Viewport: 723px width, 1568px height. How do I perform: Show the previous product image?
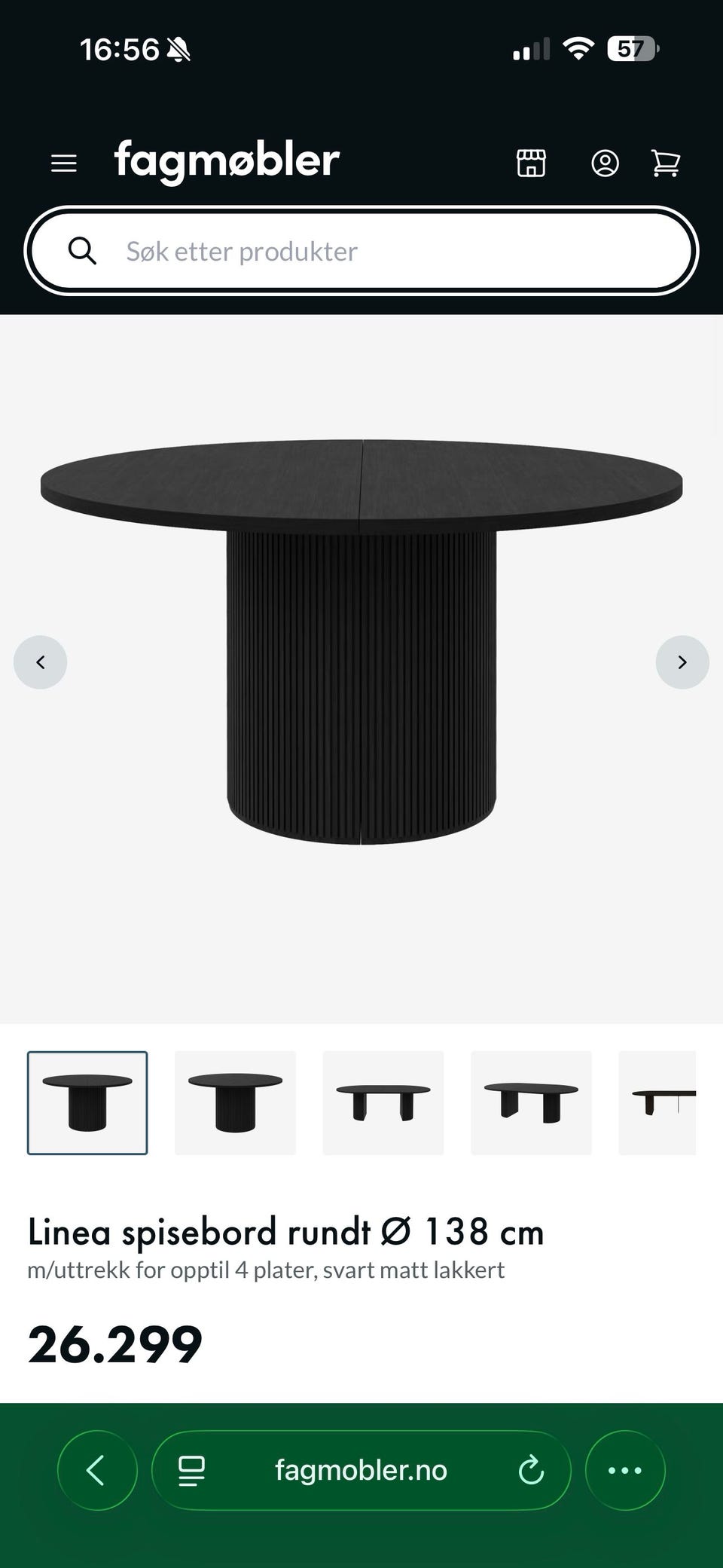pos(41,662)
